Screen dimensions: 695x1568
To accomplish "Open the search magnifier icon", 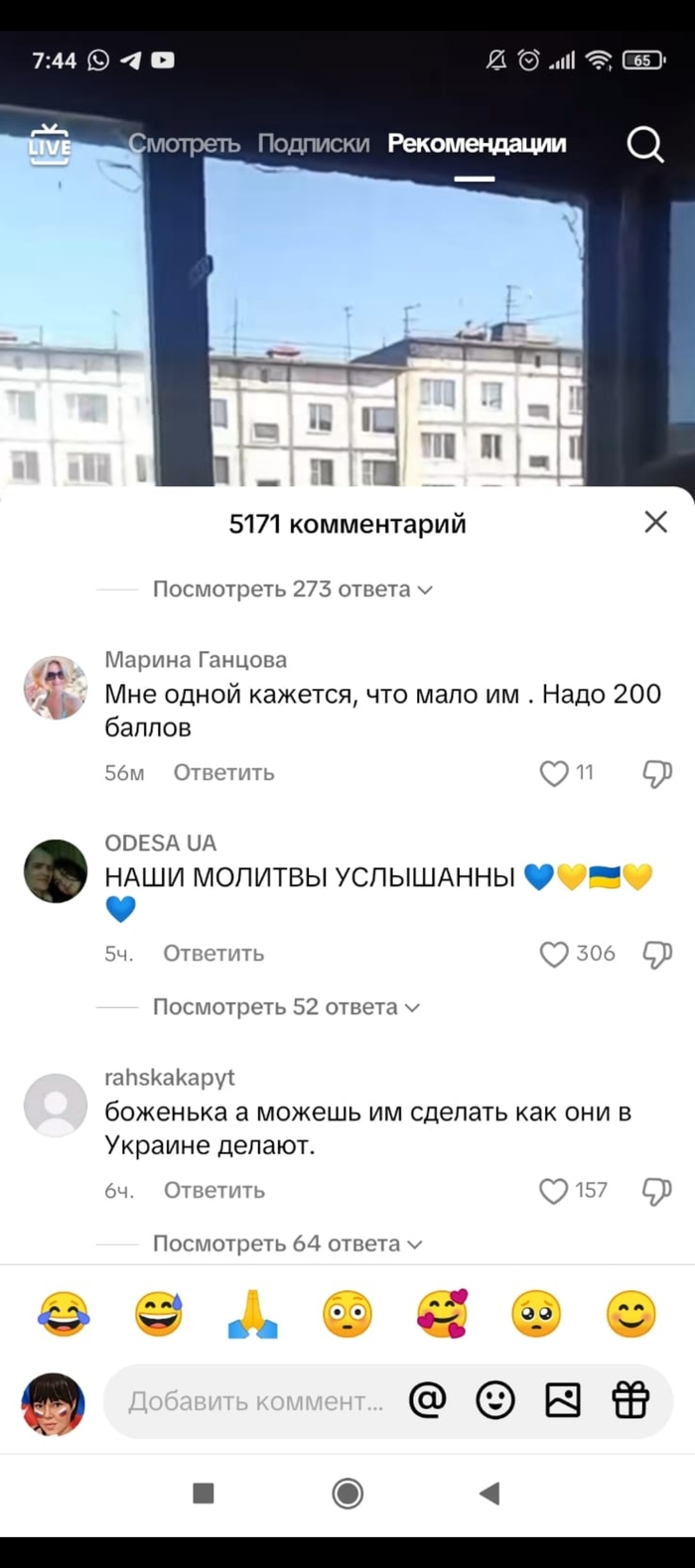I will pos(644,146).
